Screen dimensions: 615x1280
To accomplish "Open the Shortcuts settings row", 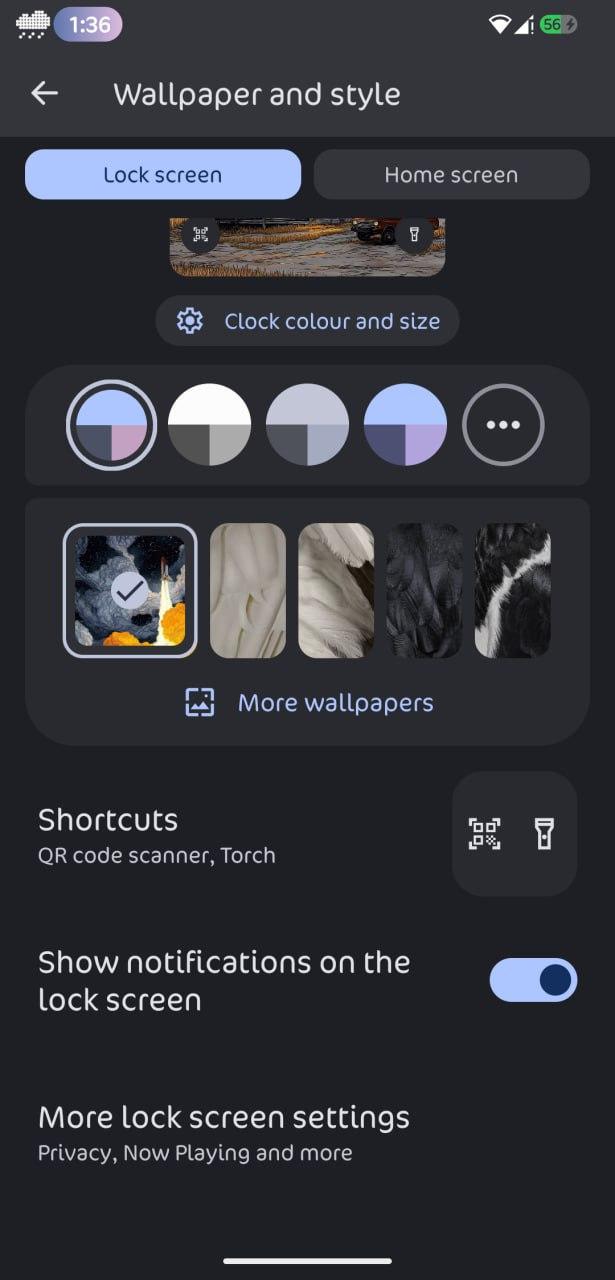I will pos(307,835).
